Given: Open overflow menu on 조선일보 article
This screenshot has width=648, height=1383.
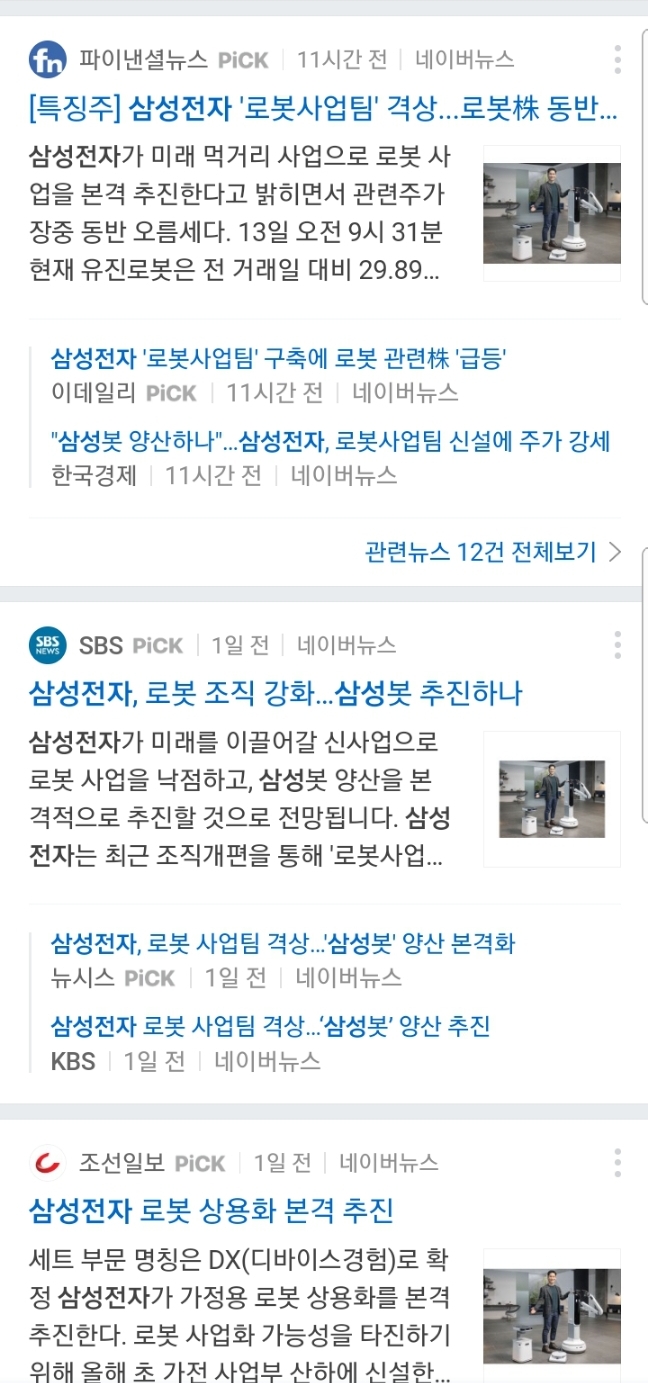Looking at the screenshot, I should [x=618, y=1163].
